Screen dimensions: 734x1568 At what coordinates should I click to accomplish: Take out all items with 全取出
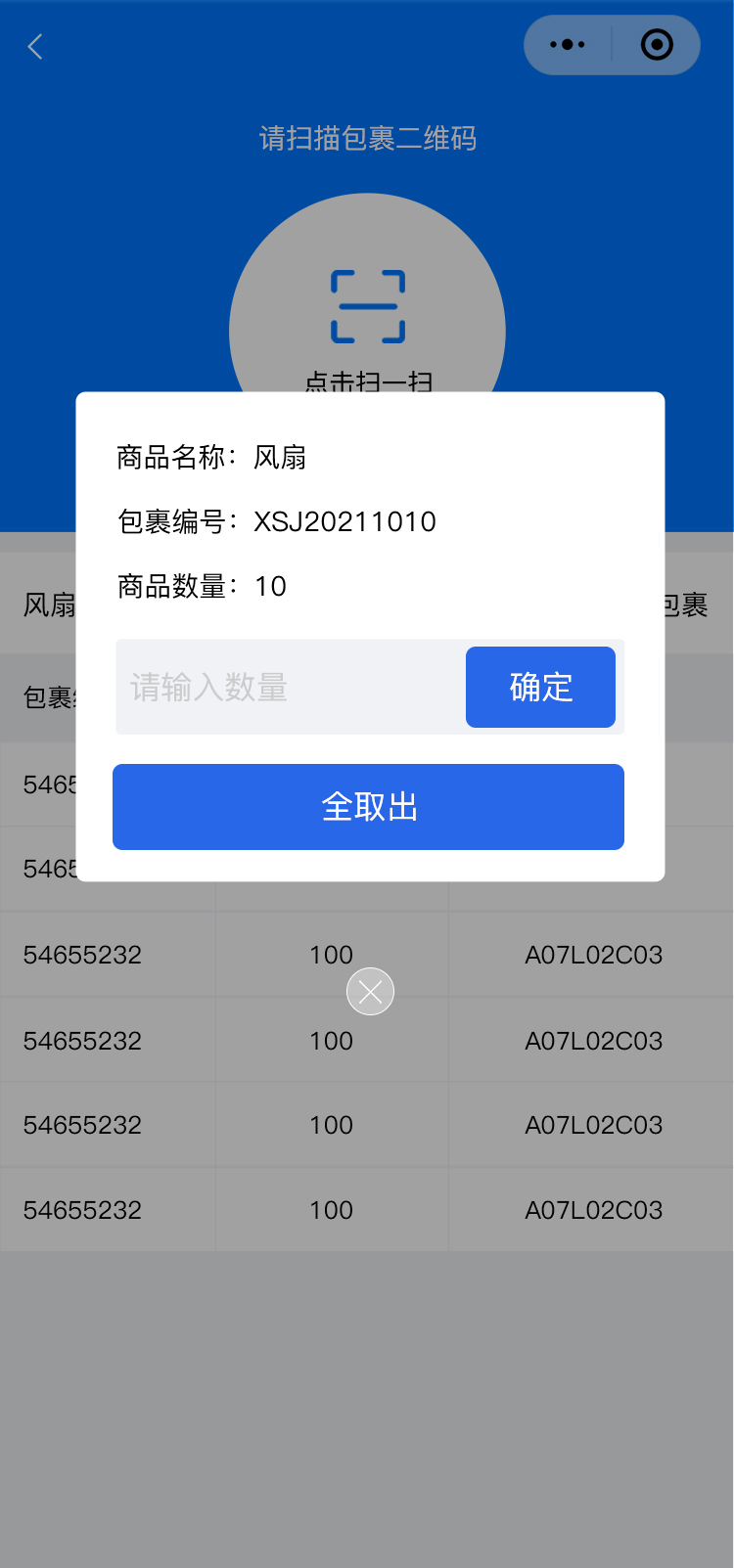(368, 807)
